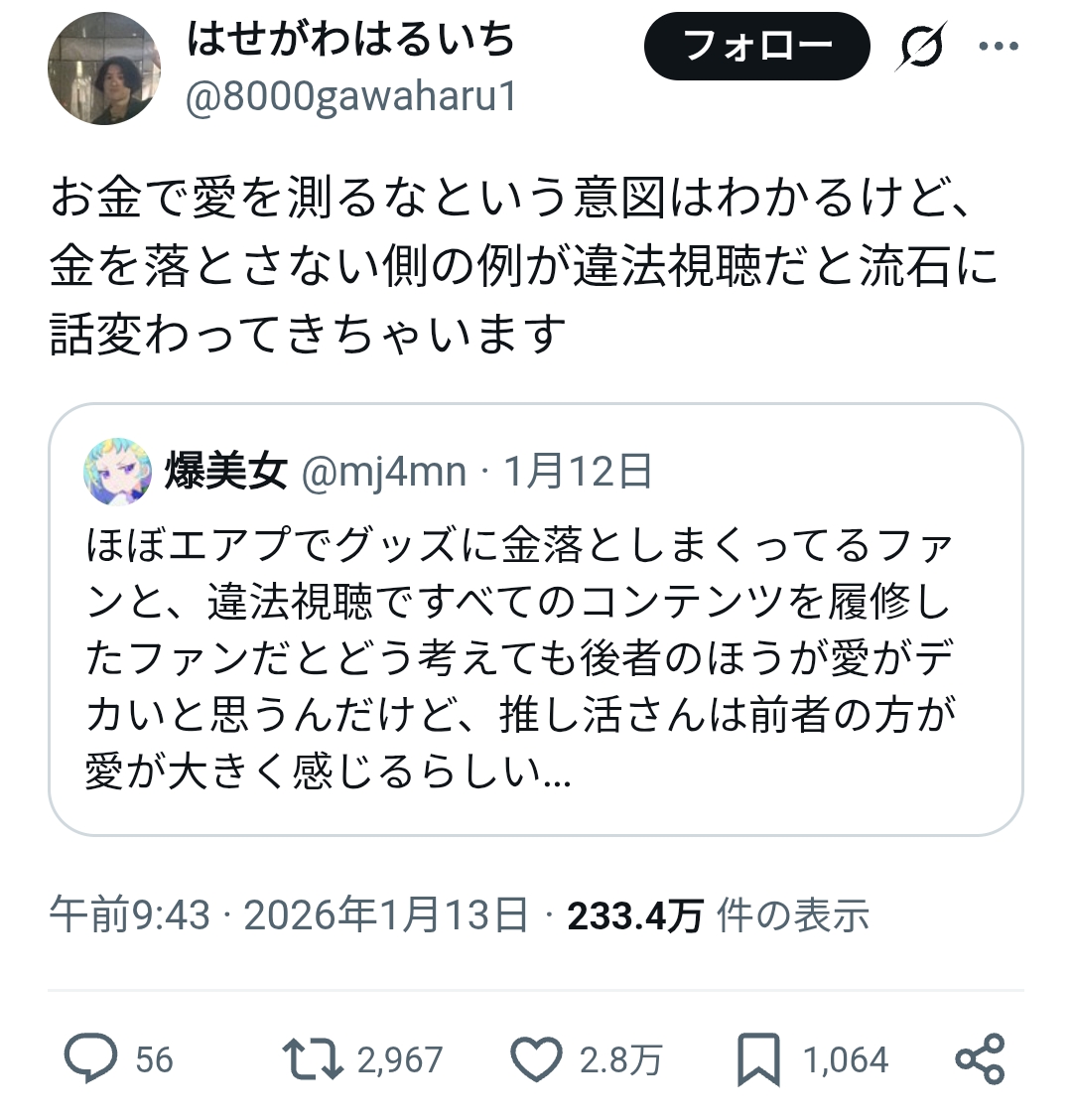
Task: Open the three-dot overflow menu
Action: [998, 47]
